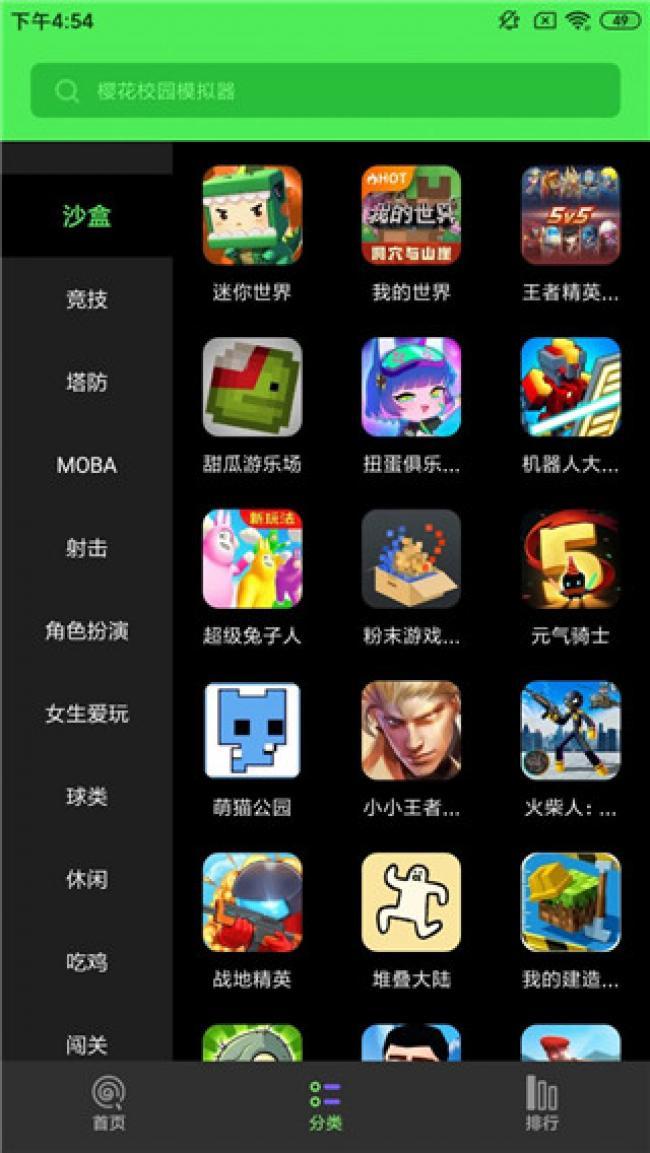Switch to the 首页 tab
Screen dimensions: 650x1153
[x=109, y=1104]
